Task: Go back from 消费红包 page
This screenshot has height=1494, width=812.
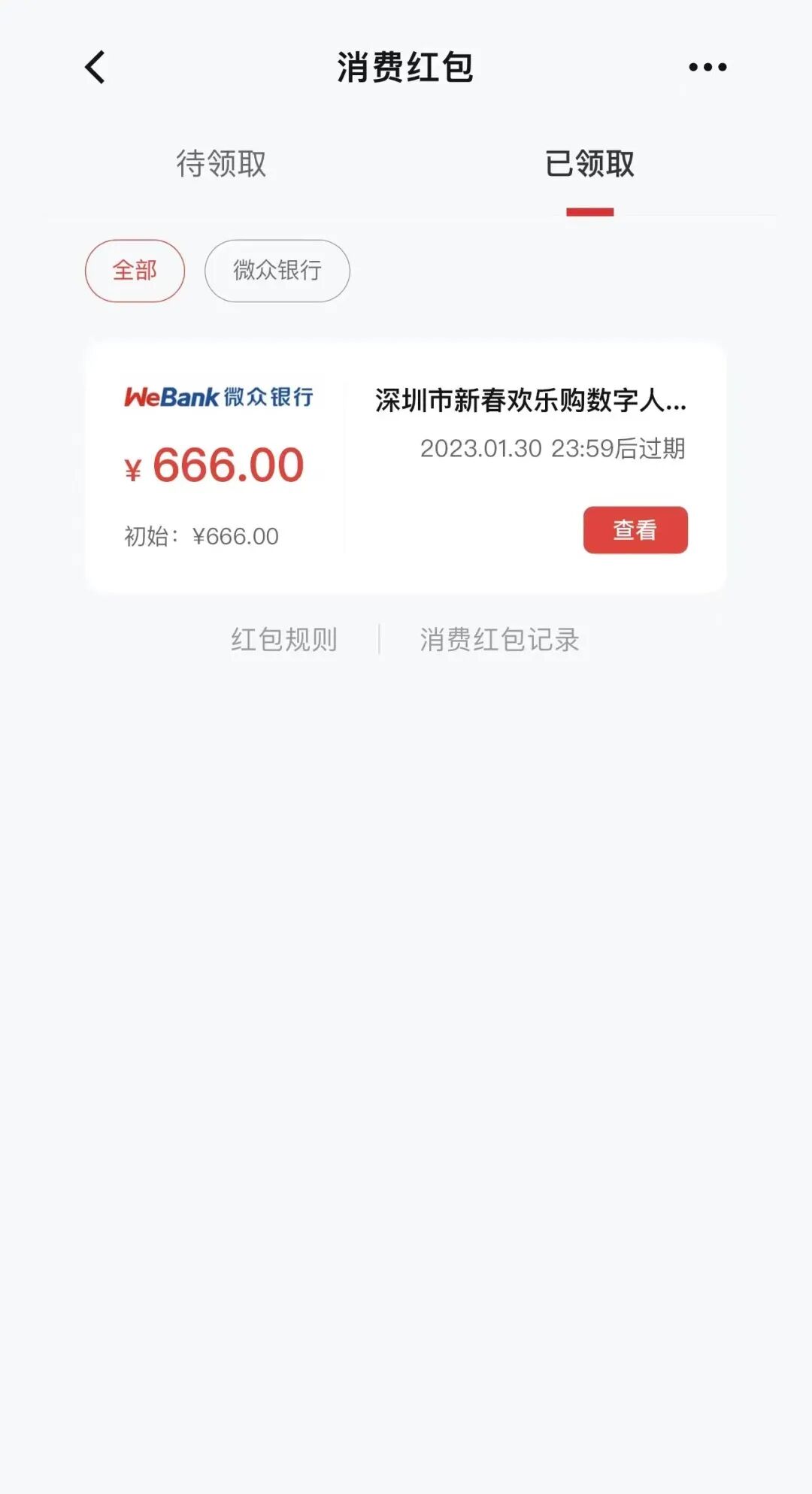Action: [x=95, y=68]
